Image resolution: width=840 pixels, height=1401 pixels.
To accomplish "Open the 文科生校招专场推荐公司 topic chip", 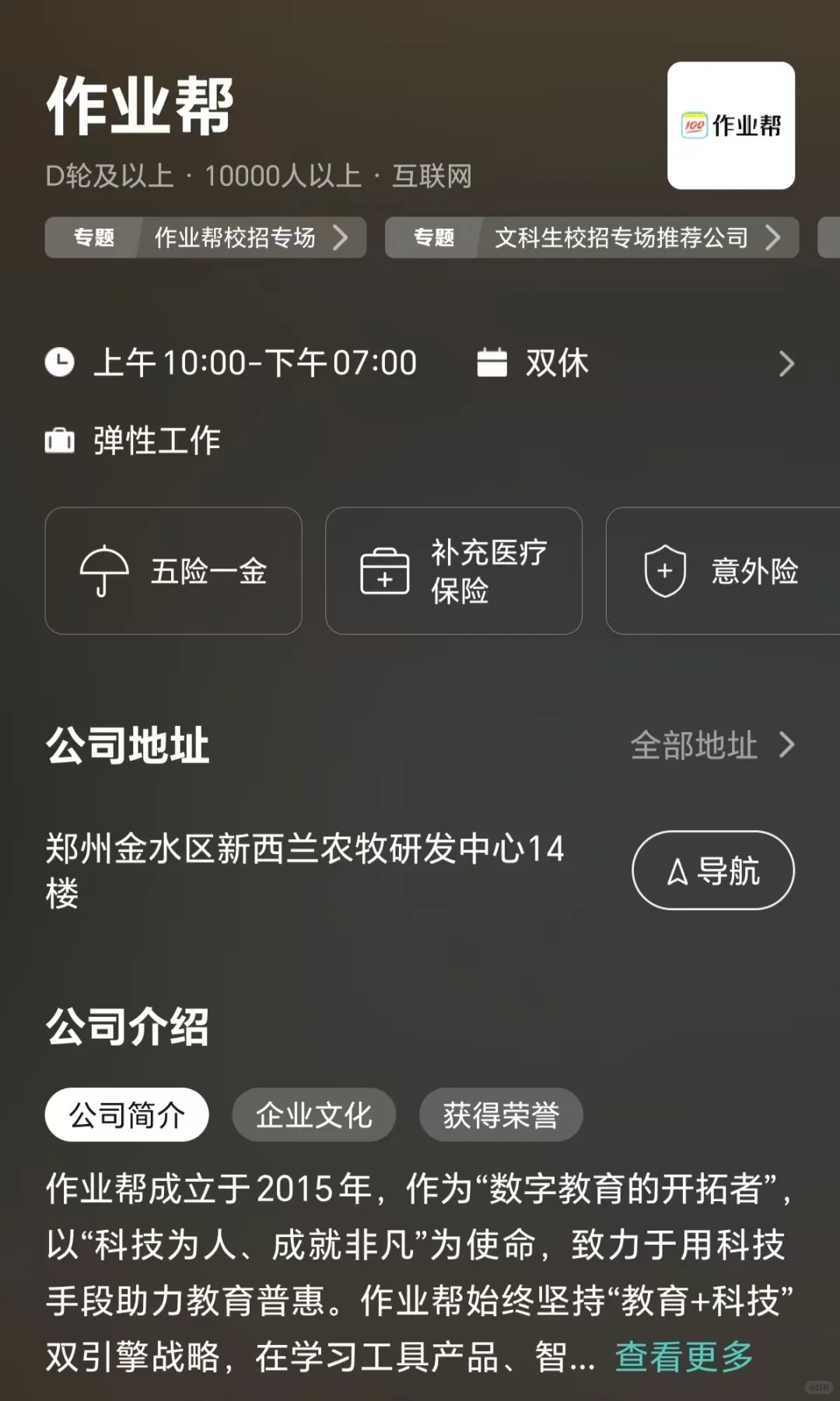I will [x=591, y=237].
